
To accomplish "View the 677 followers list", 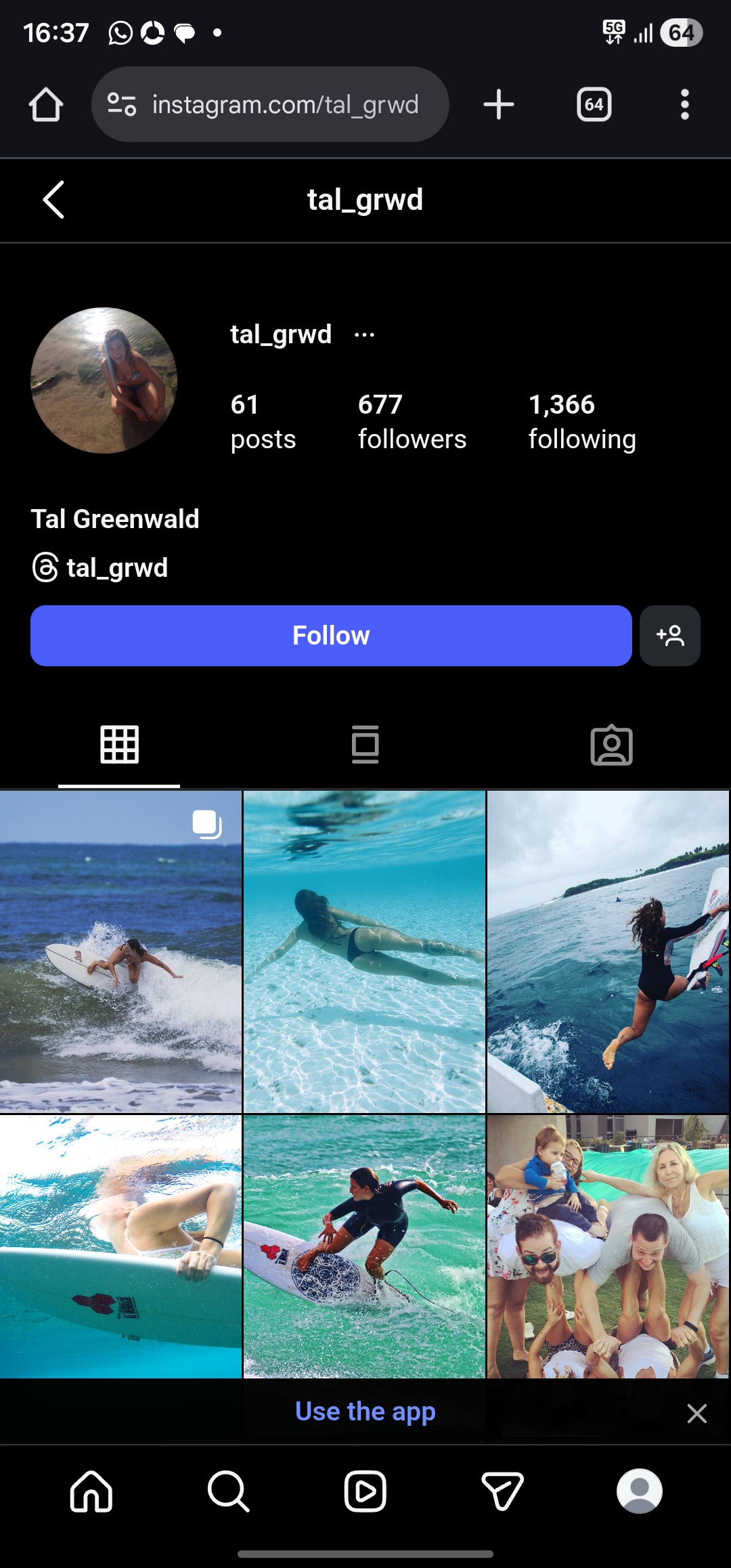I will tap(412, 421).
